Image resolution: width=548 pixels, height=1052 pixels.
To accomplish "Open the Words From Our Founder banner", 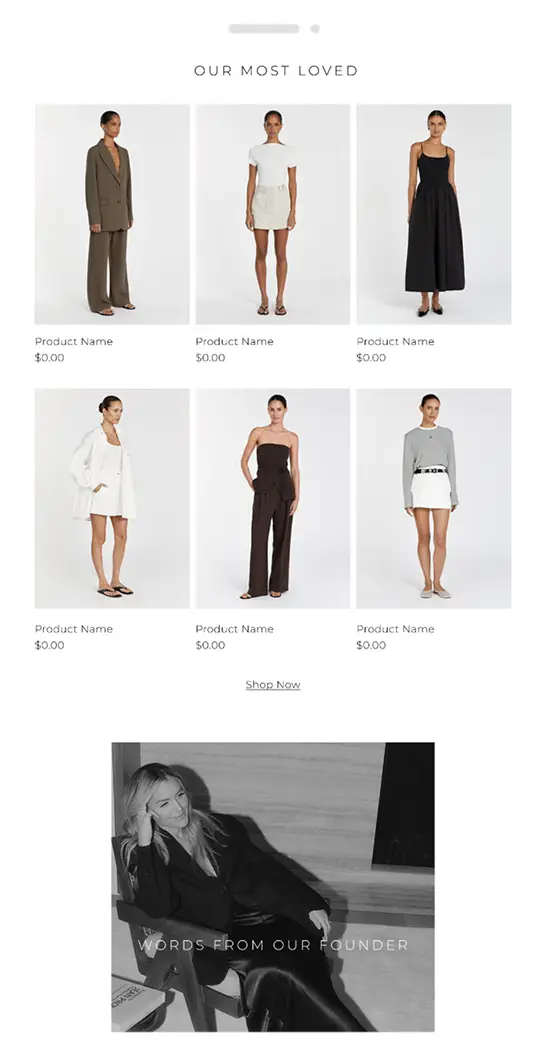I will click(x=273, y=887).
